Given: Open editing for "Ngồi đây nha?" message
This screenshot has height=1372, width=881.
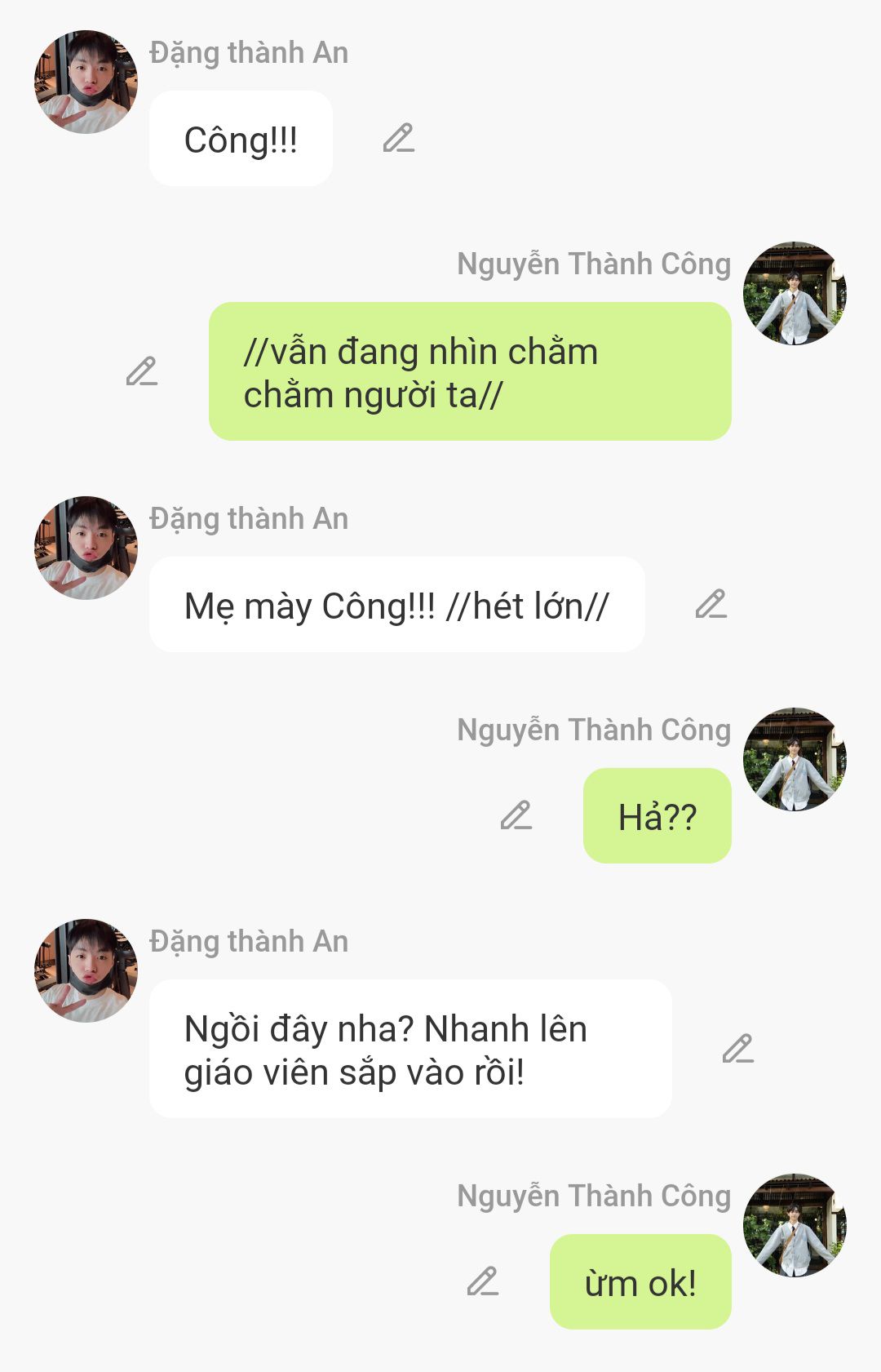Looking at the screenshot, I should point(737,1049).
